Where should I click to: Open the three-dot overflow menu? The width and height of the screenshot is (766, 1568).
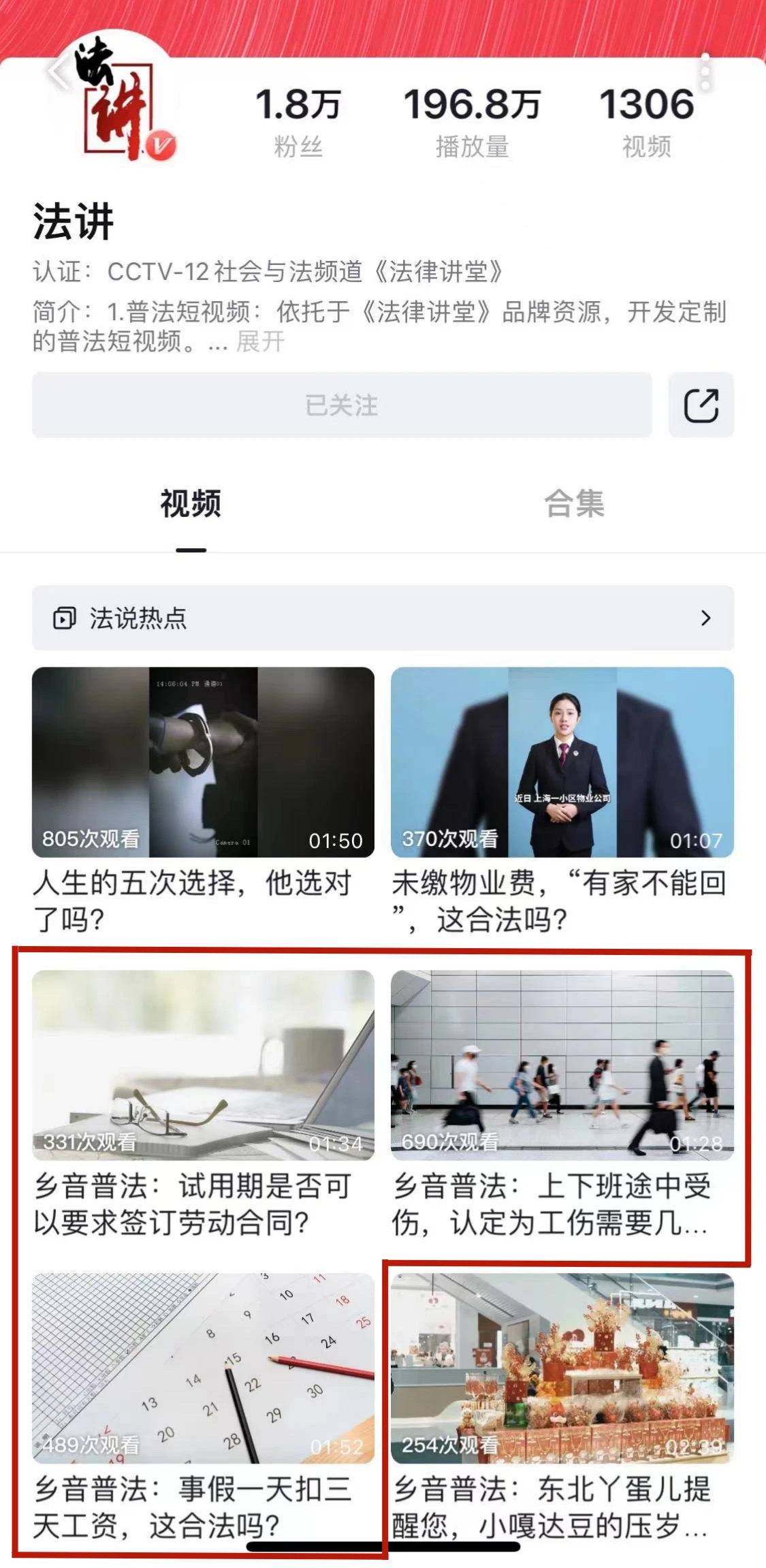[705, 72]
